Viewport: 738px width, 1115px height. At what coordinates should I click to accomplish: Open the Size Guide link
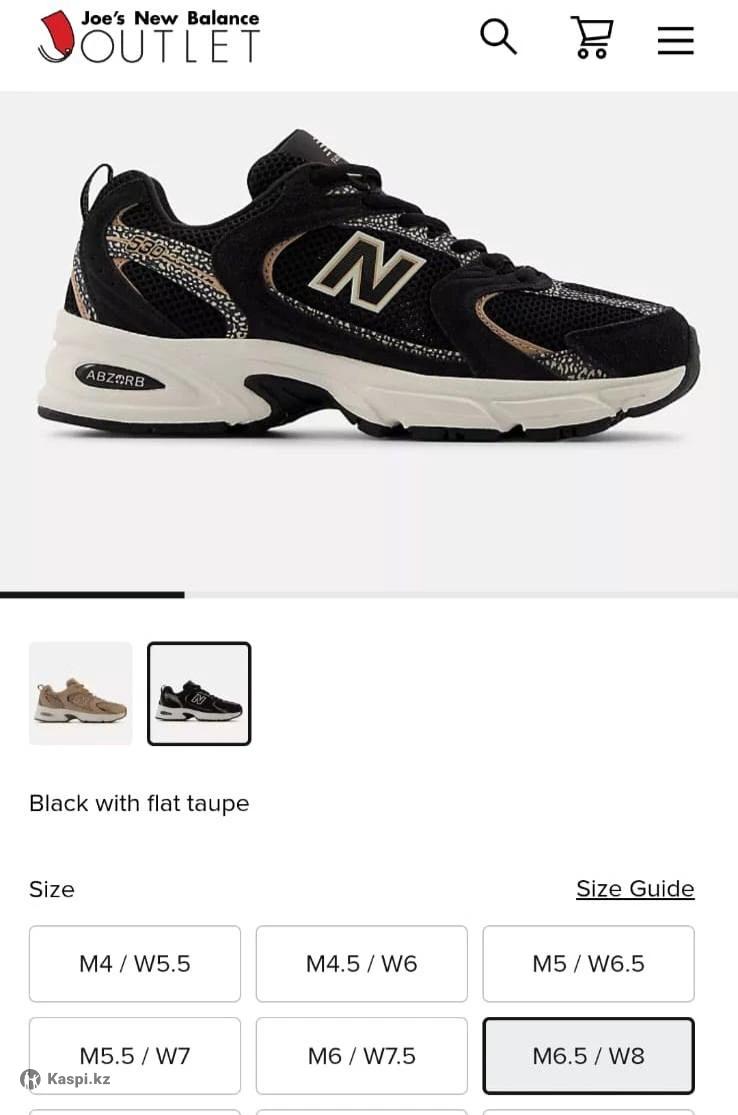[x=635, y=889]
